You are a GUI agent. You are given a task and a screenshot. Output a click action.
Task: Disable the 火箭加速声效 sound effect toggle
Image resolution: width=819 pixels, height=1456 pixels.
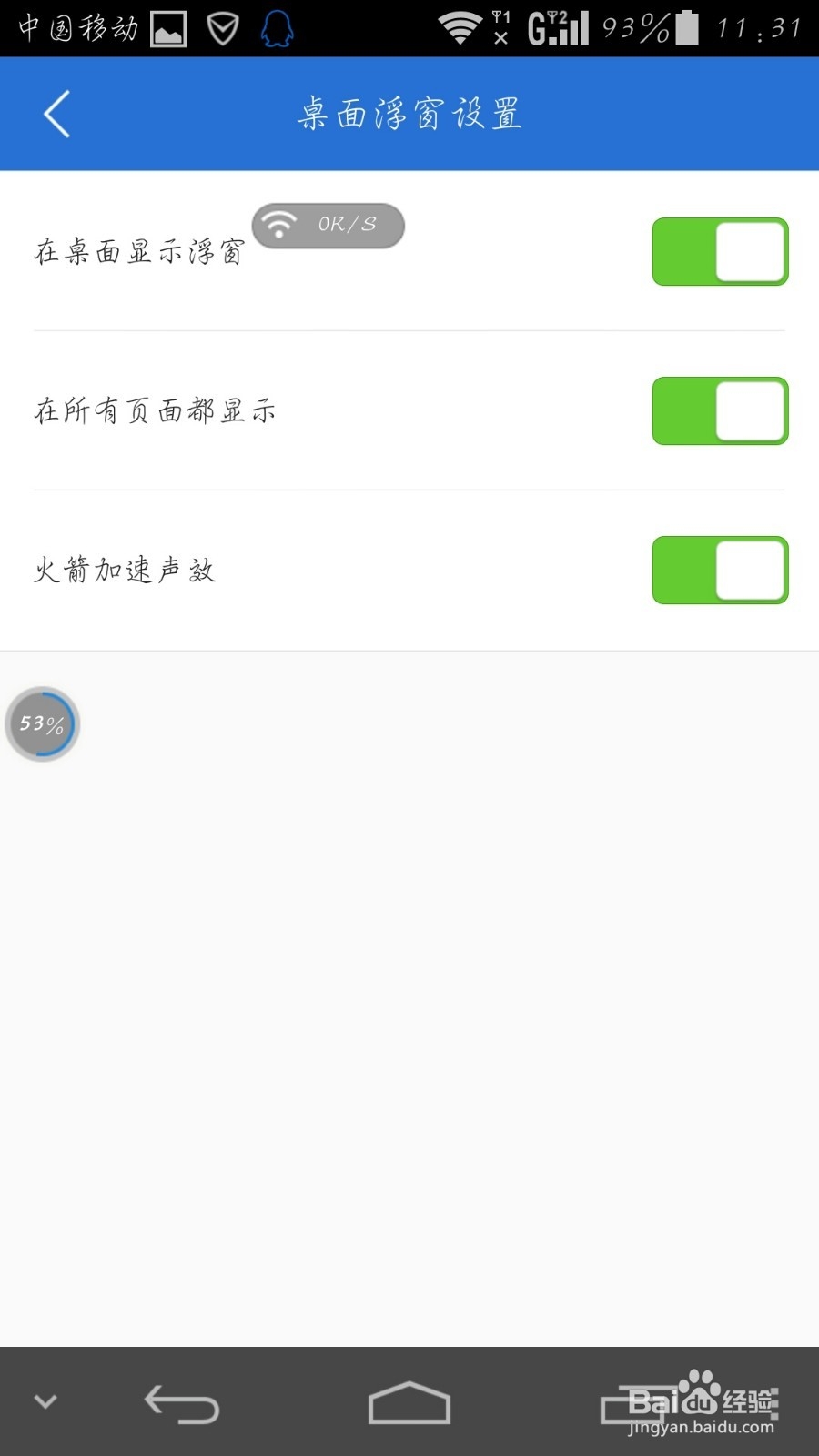720,571
